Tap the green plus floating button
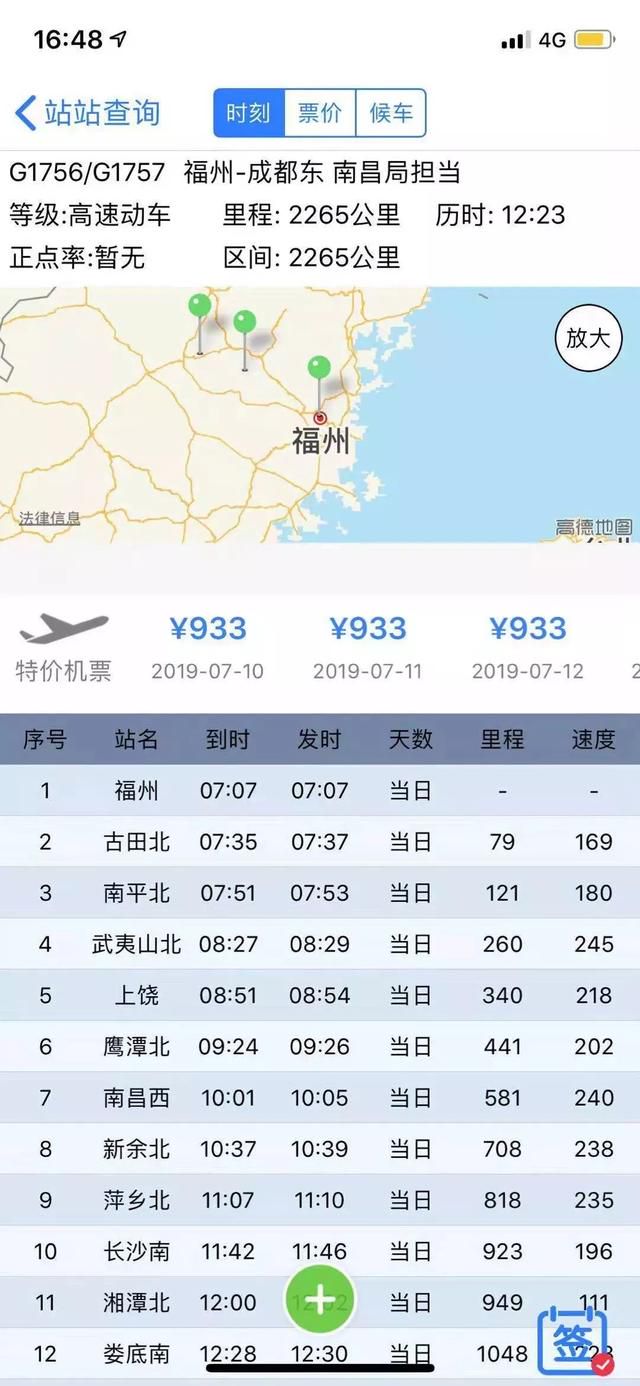The height and width of the screenshot is (1386, 640). (320, 1300)
